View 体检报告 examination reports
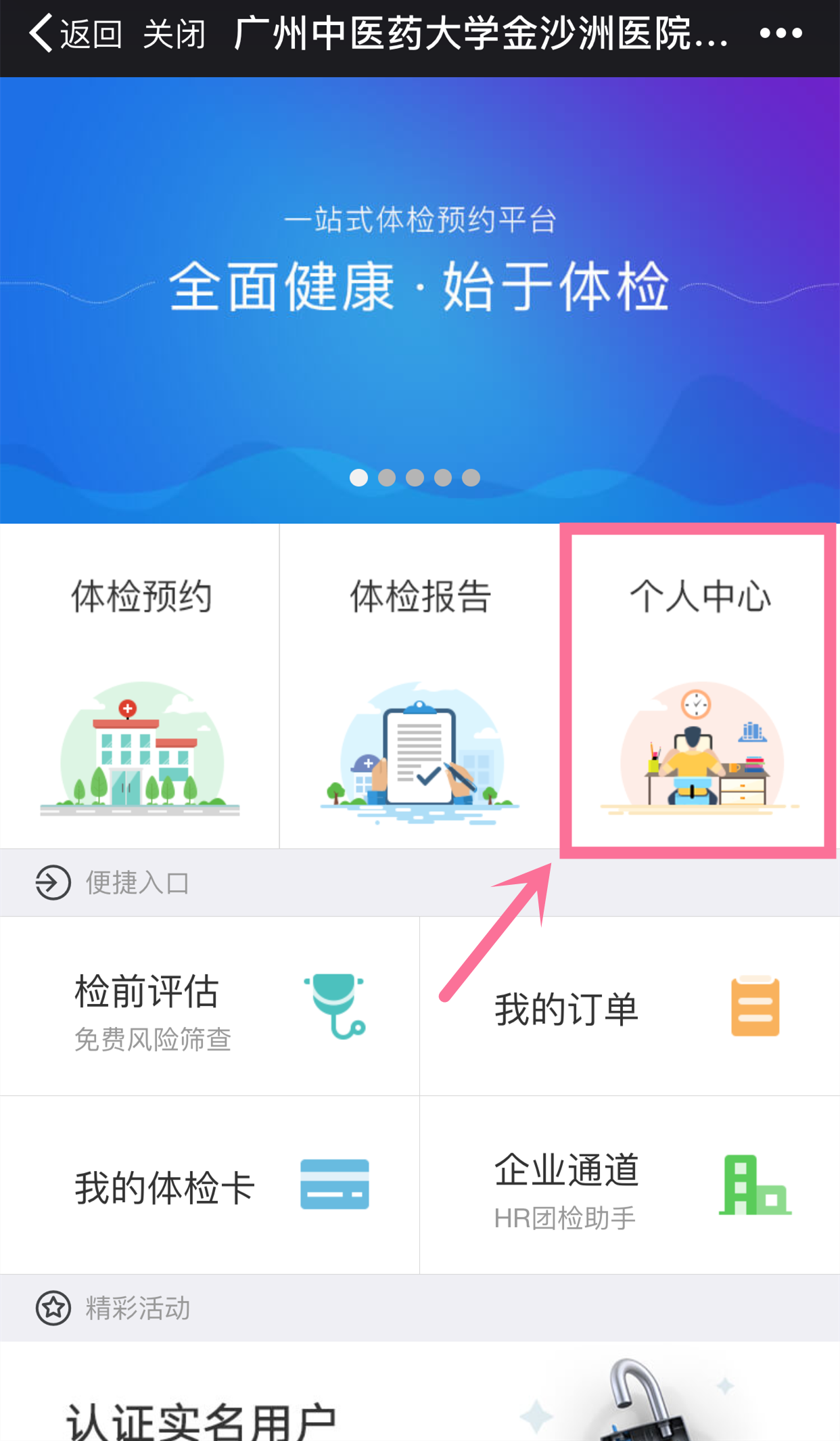 pos(419,687)
